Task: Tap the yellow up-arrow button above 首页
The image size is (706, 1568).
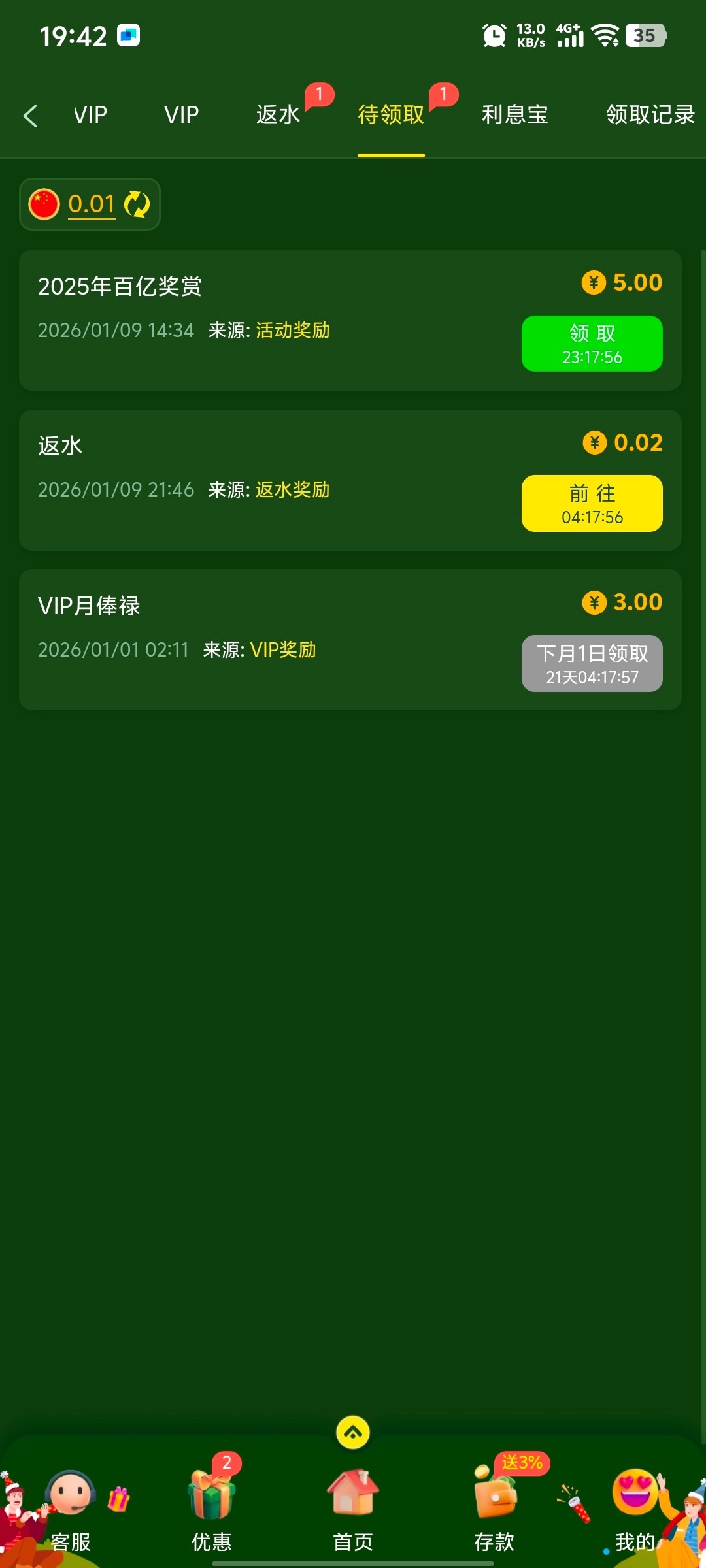Action: point(353,1433)
